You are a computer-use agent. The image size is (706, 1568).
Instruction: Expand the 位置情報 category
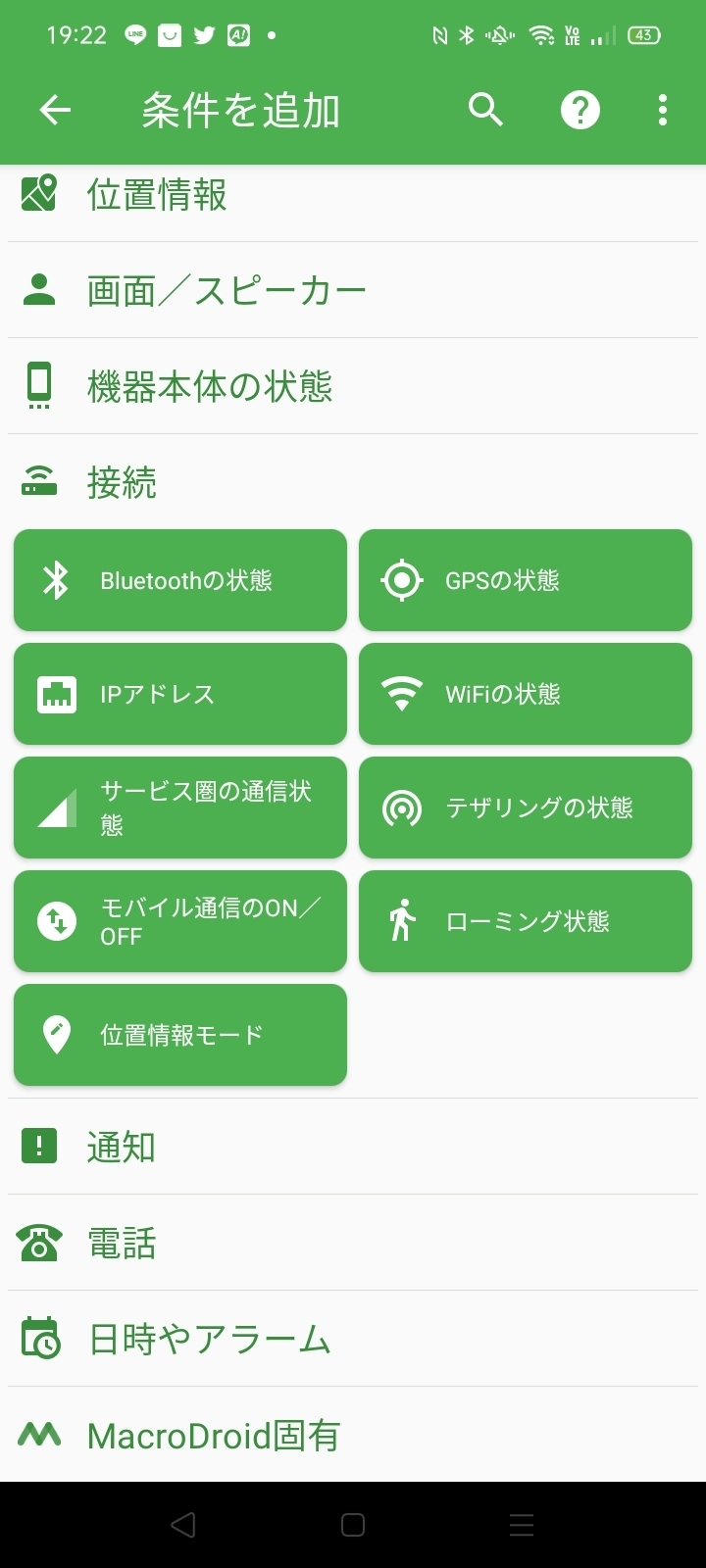coord(353,194)
